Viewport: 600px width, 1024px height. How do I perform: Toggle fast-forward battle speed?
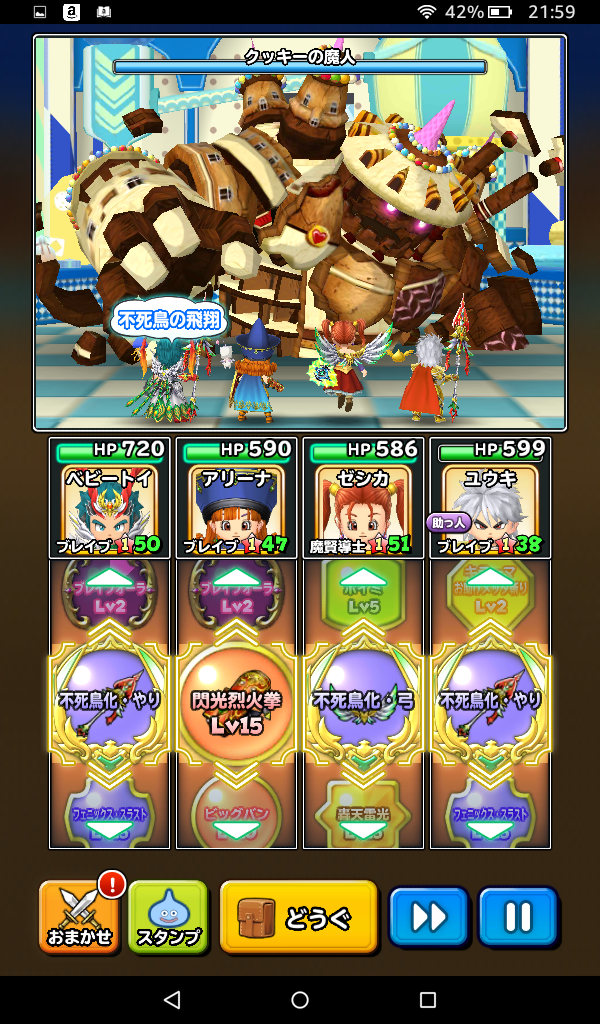click(428, 917)
